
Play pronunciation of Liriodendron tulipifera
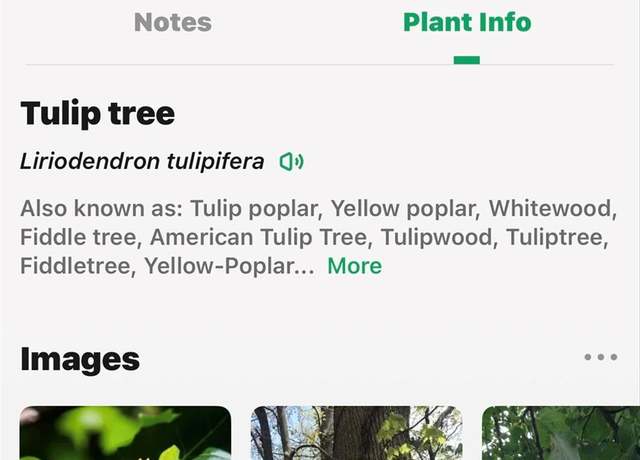[x=291, y=161]
